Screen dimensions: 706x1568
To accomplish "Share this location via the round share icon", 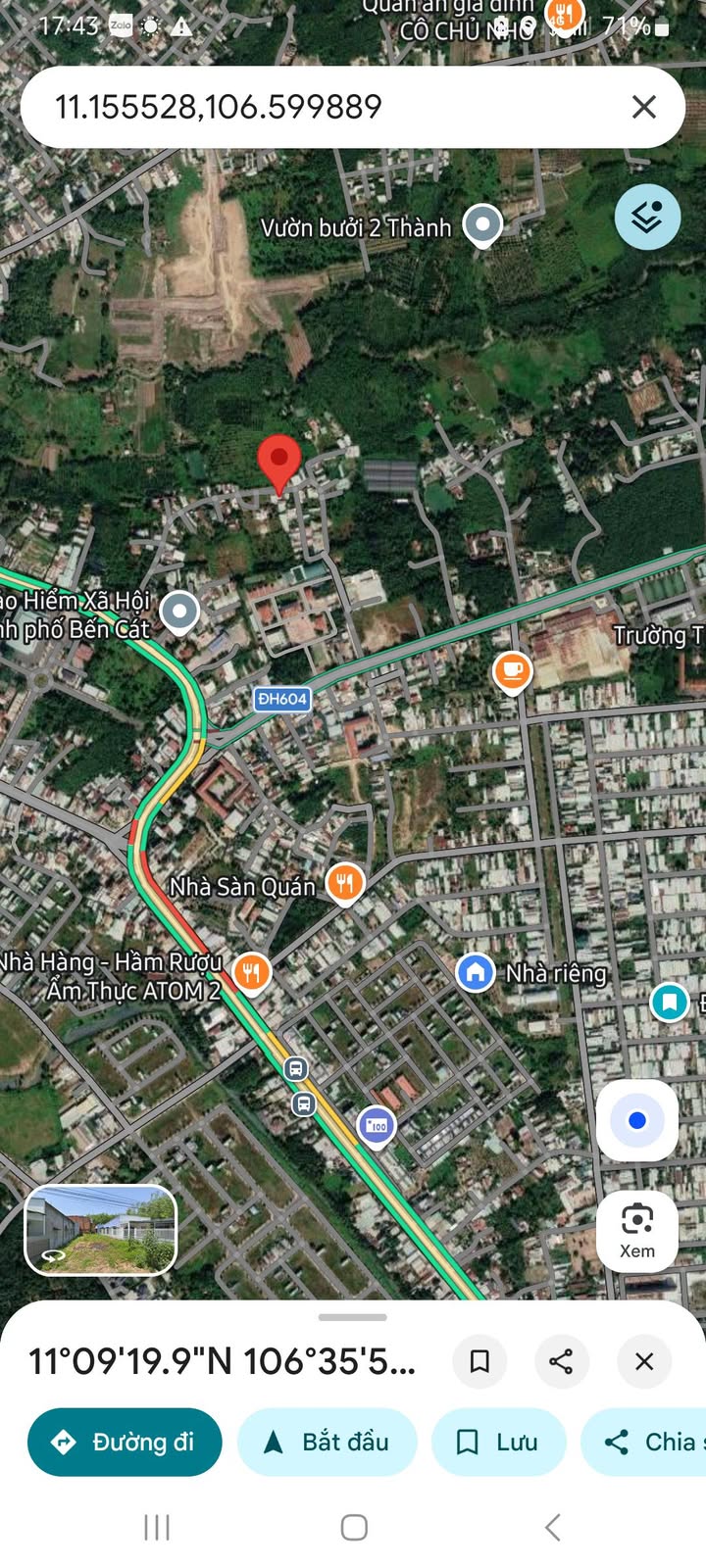I will pos(561,1361).
